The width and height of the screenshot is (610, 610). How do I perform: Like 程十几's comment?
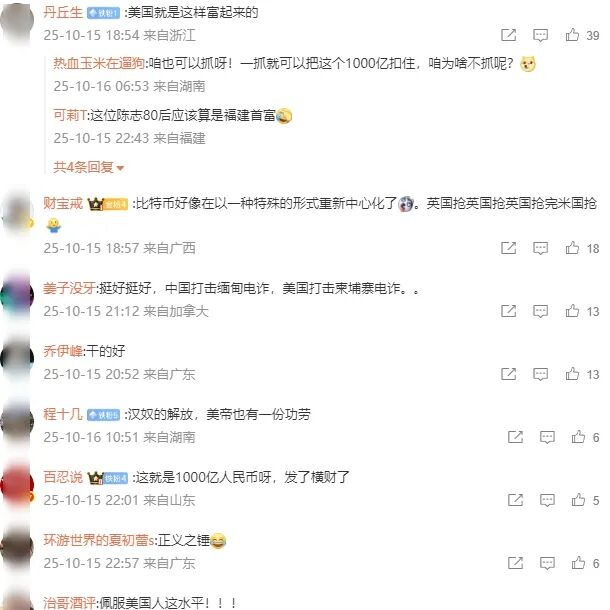[x=578, y=437]
